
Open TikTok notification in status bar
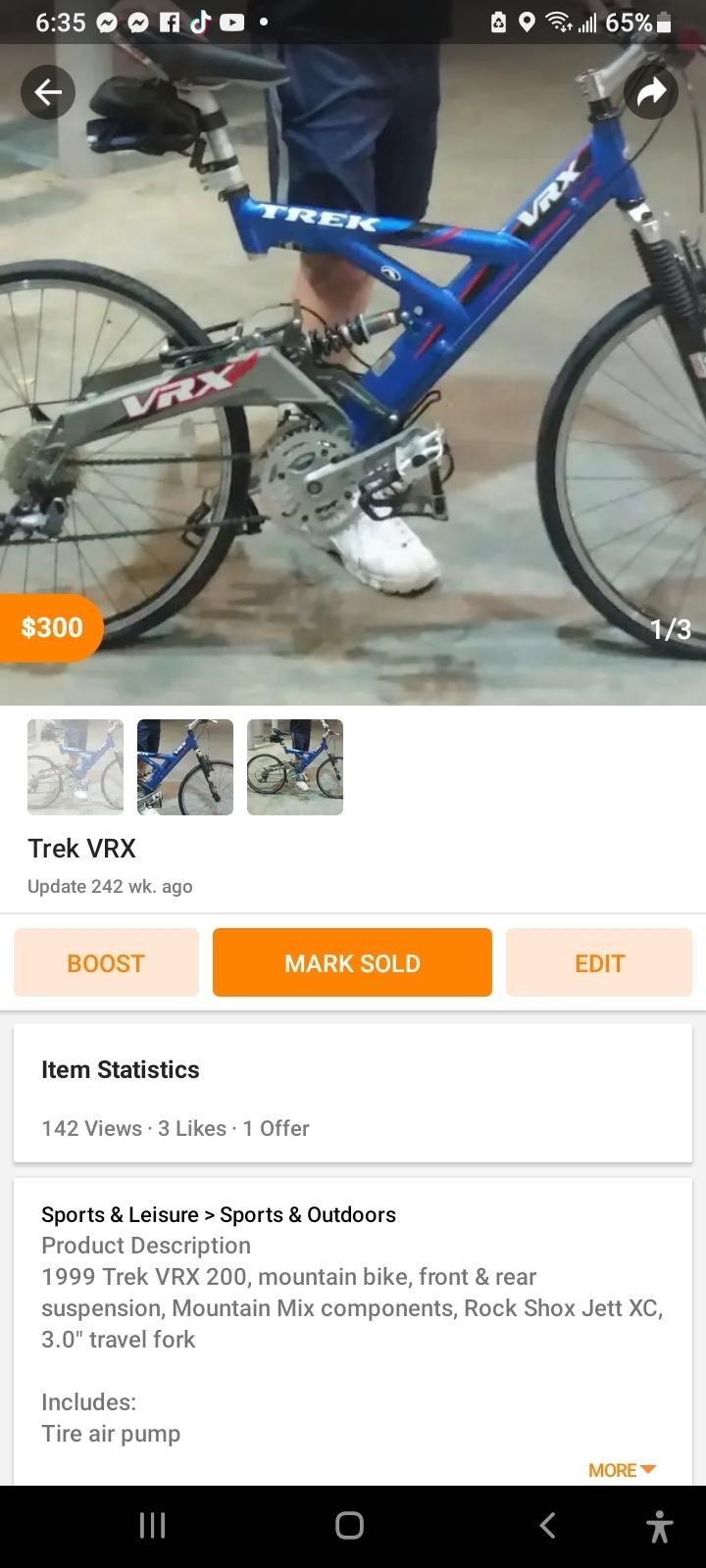pos(201,22)
